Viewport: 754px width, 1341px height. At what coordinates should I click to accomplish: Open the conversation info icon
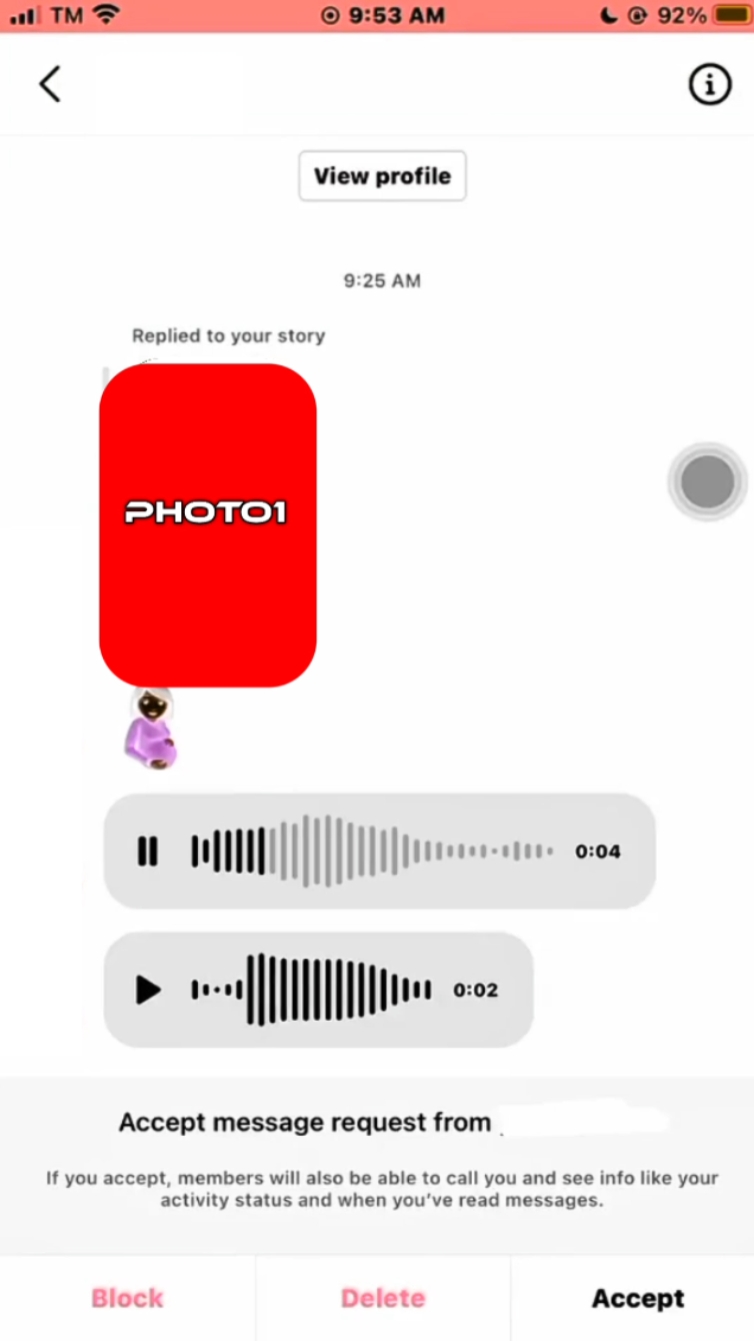pyautogui.click(x=709, y=85)
